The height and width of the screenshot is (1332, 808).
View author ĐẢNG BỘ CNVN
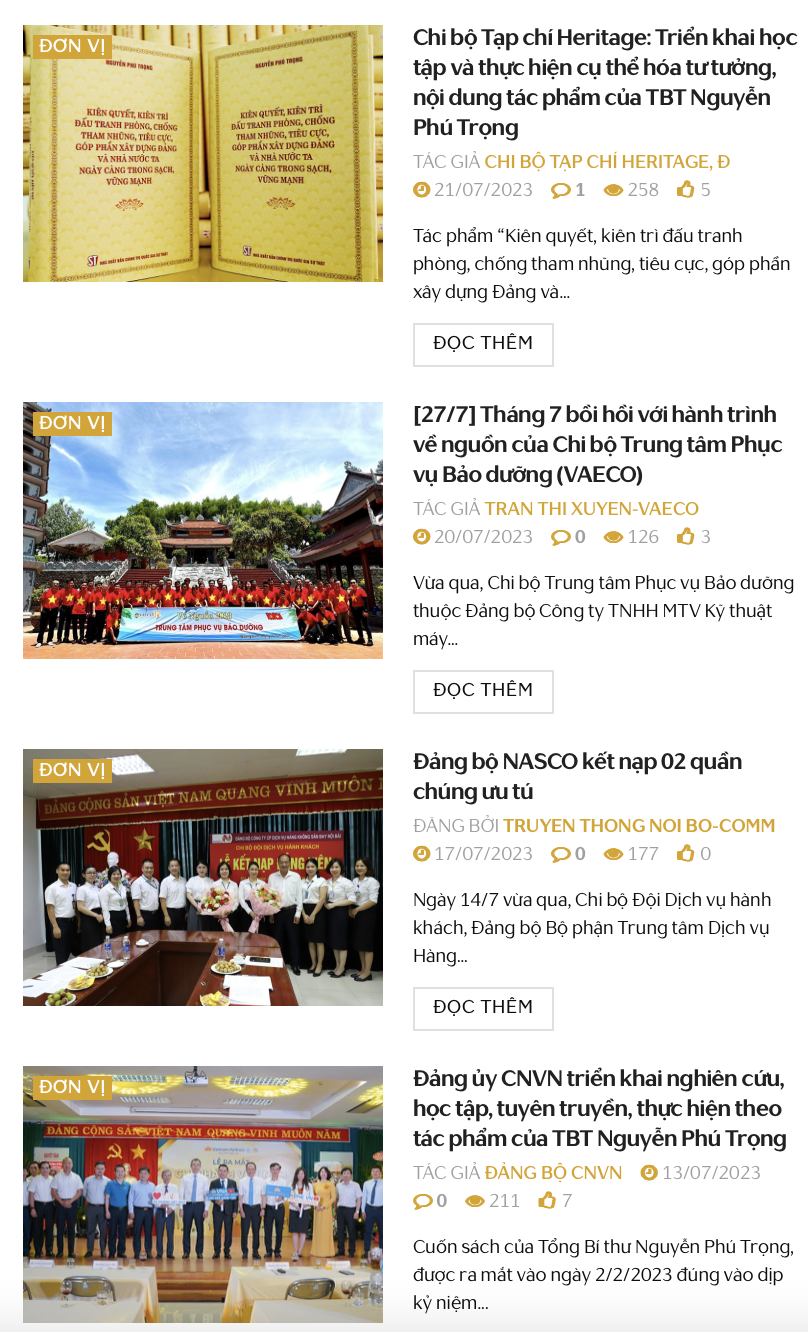553,1173
